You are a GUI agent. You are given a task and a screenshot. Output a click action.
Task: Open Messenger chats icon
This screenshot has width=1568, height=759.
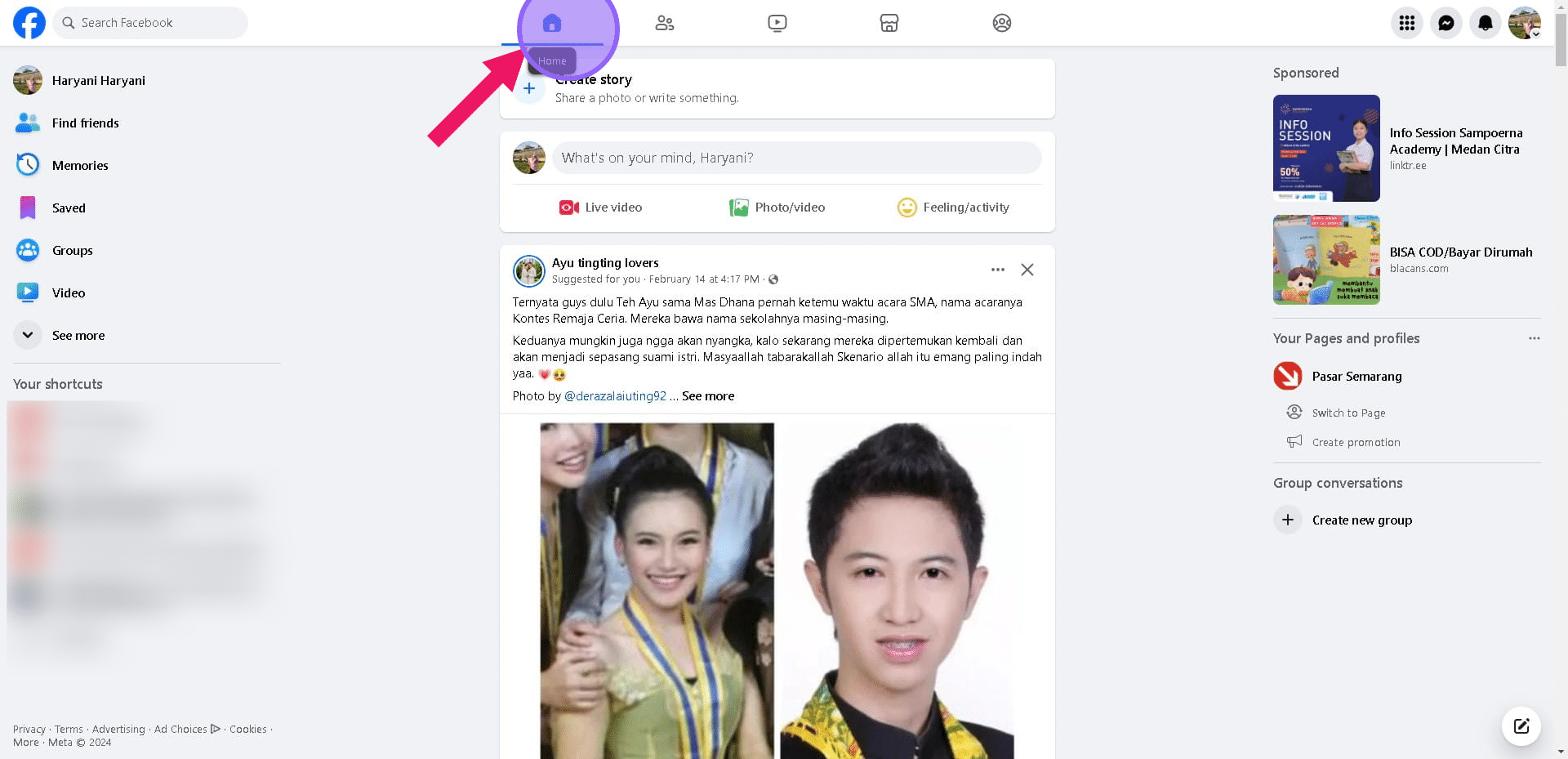tap(1445, 23)
